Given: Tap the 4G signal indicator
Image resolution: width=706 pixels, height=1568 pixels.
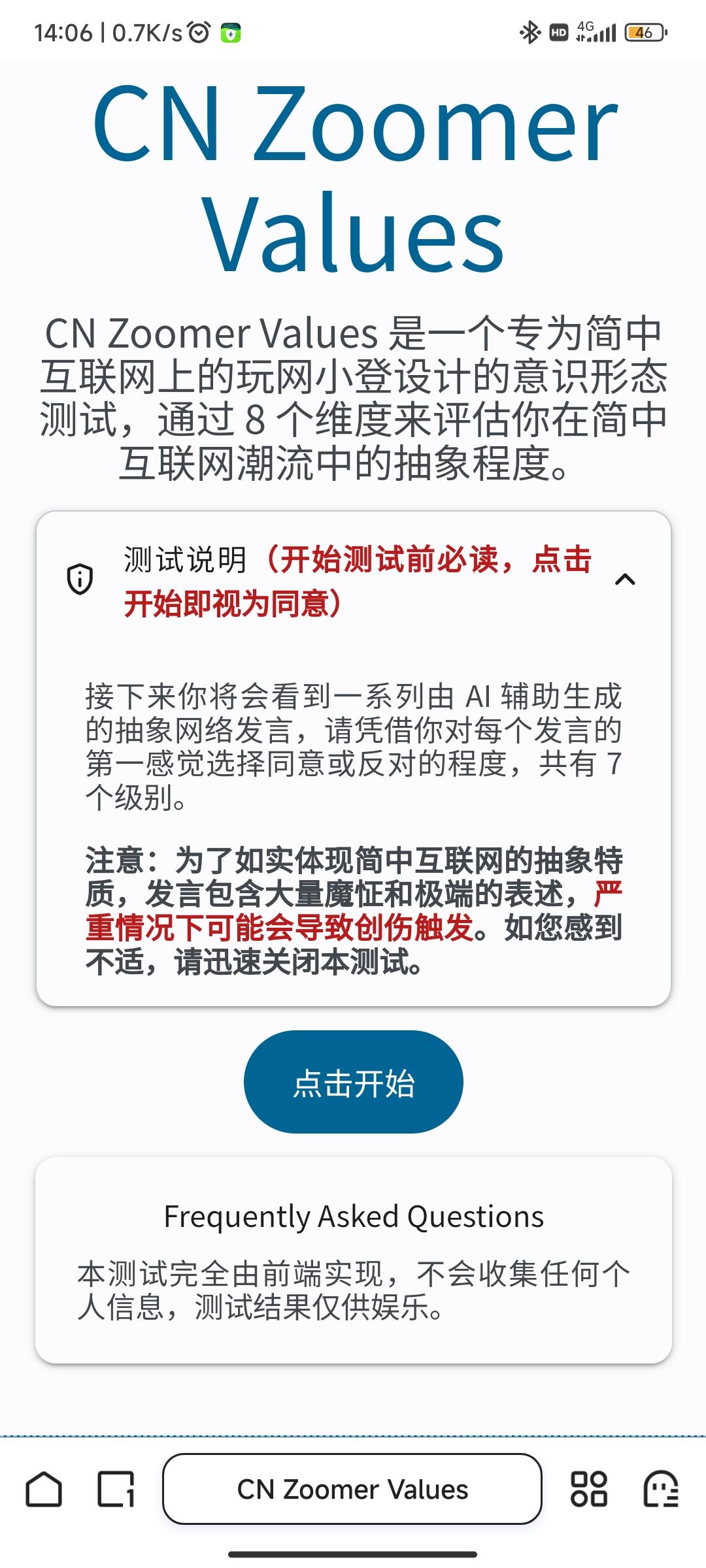Looking at the screenshot, I should tap(596, 31).
